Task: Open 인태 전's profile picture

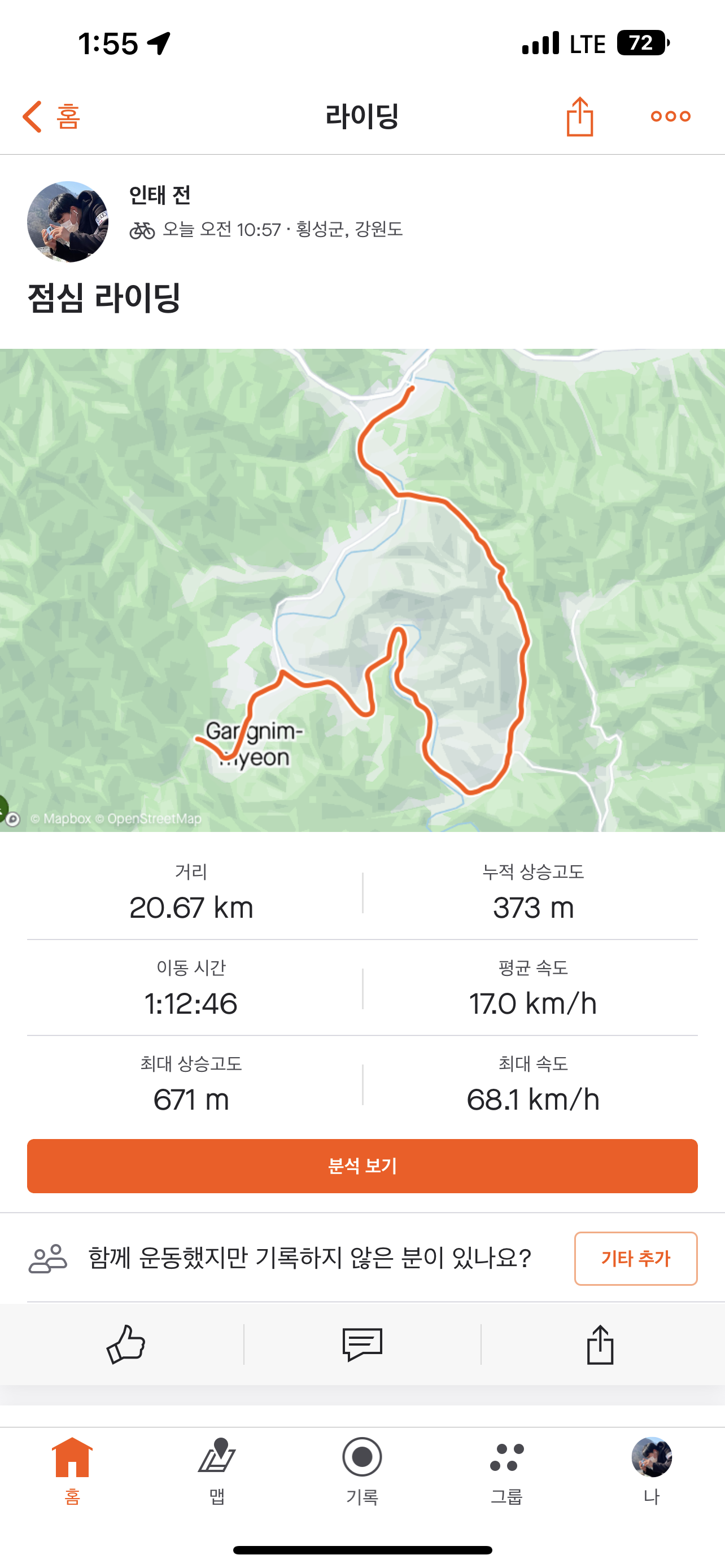Action: (x=68, y=222)
